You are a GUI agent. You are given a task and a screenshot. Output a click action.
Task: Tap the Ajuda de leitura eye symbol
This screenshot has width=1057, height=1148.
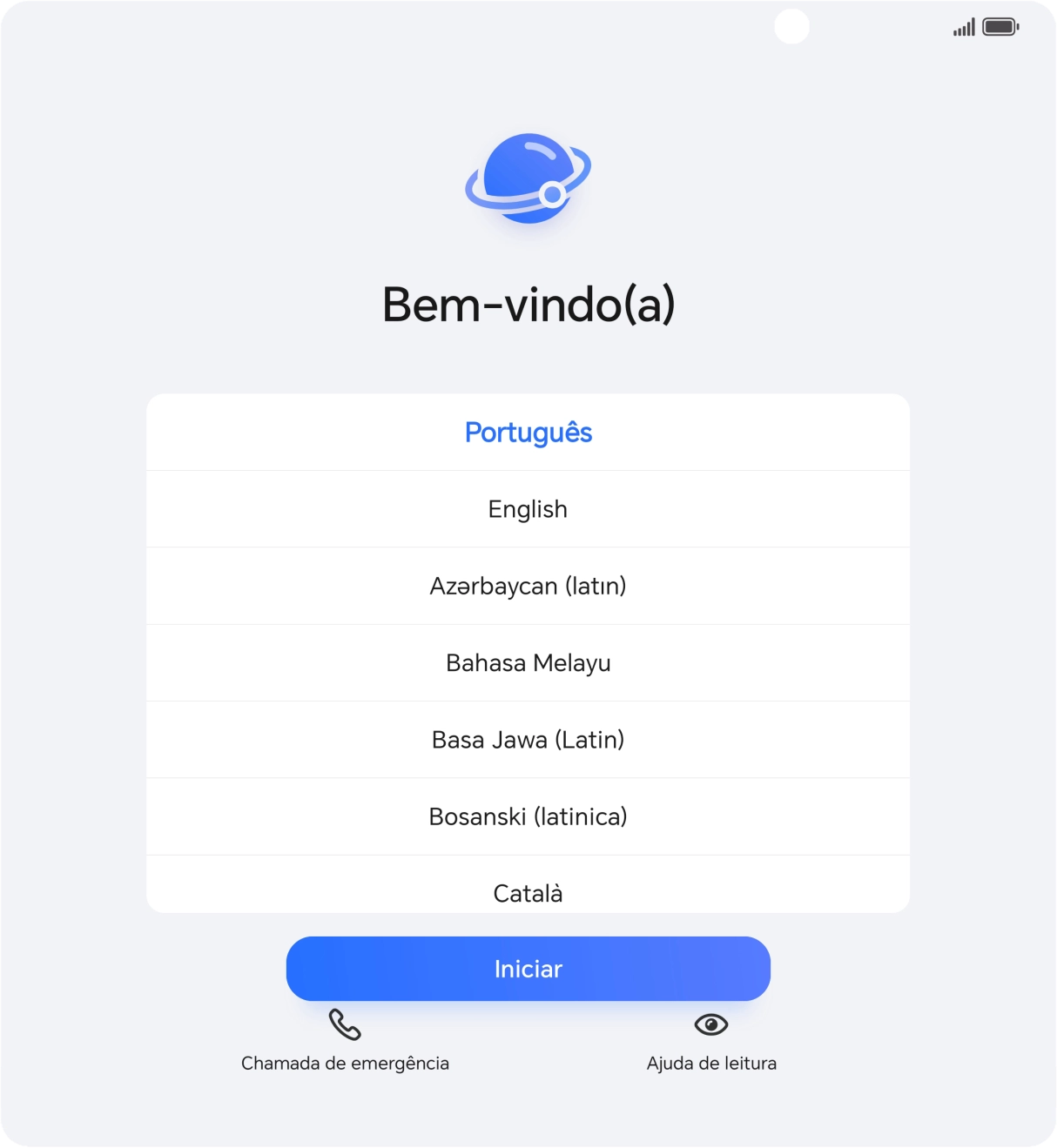[712, 1025]
